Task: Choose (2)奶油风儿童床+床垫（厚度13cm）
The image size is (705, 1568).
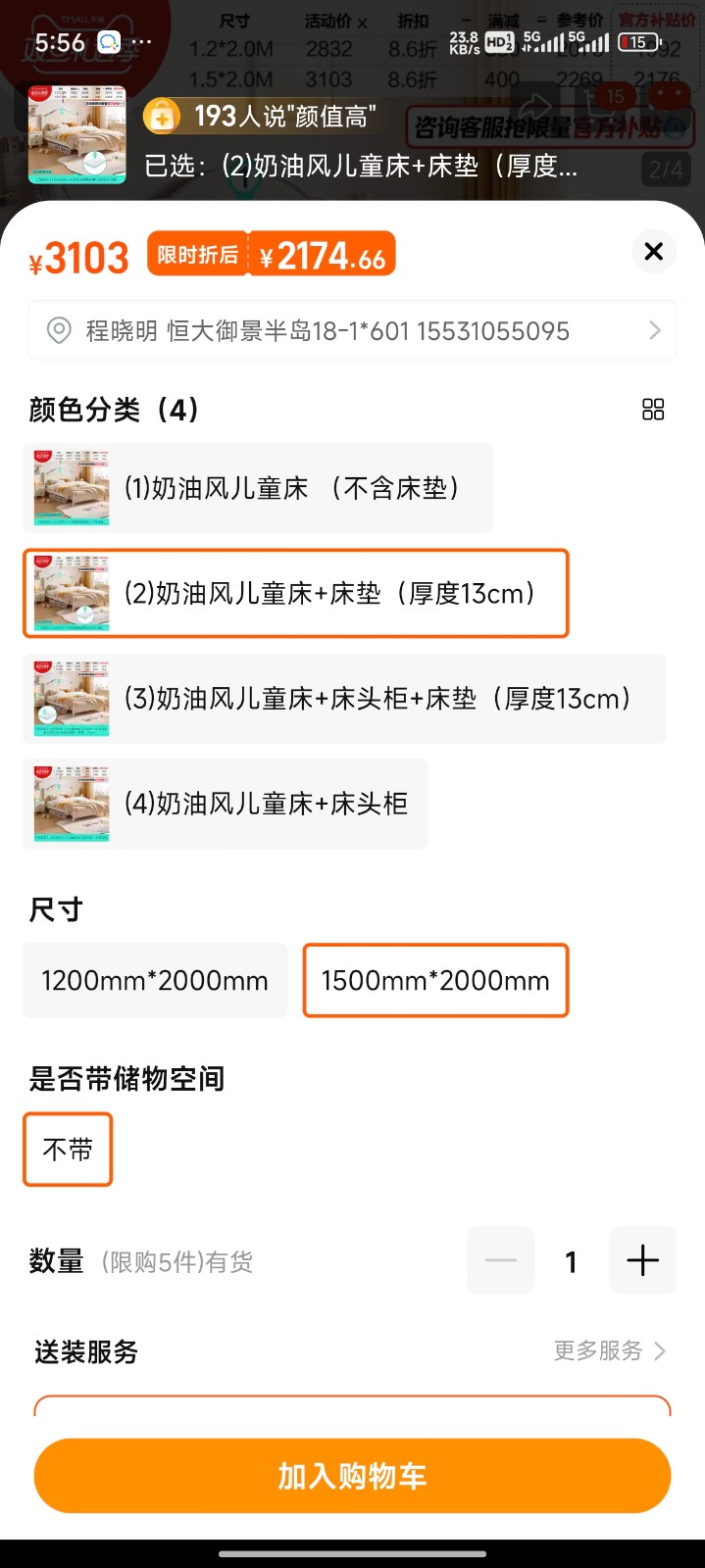Action: [295, 594]
